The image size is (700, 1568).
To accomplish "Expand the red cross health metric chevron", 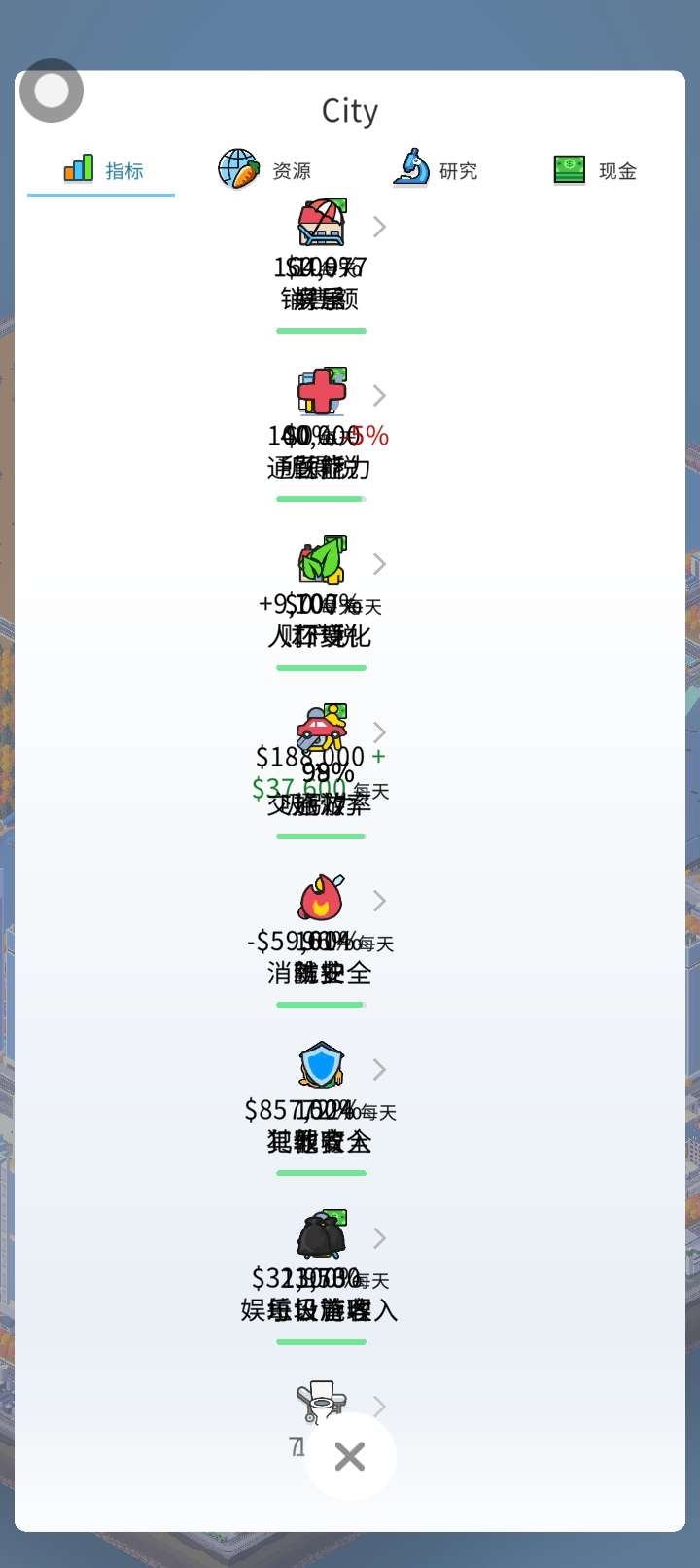I will click(379, 395).
